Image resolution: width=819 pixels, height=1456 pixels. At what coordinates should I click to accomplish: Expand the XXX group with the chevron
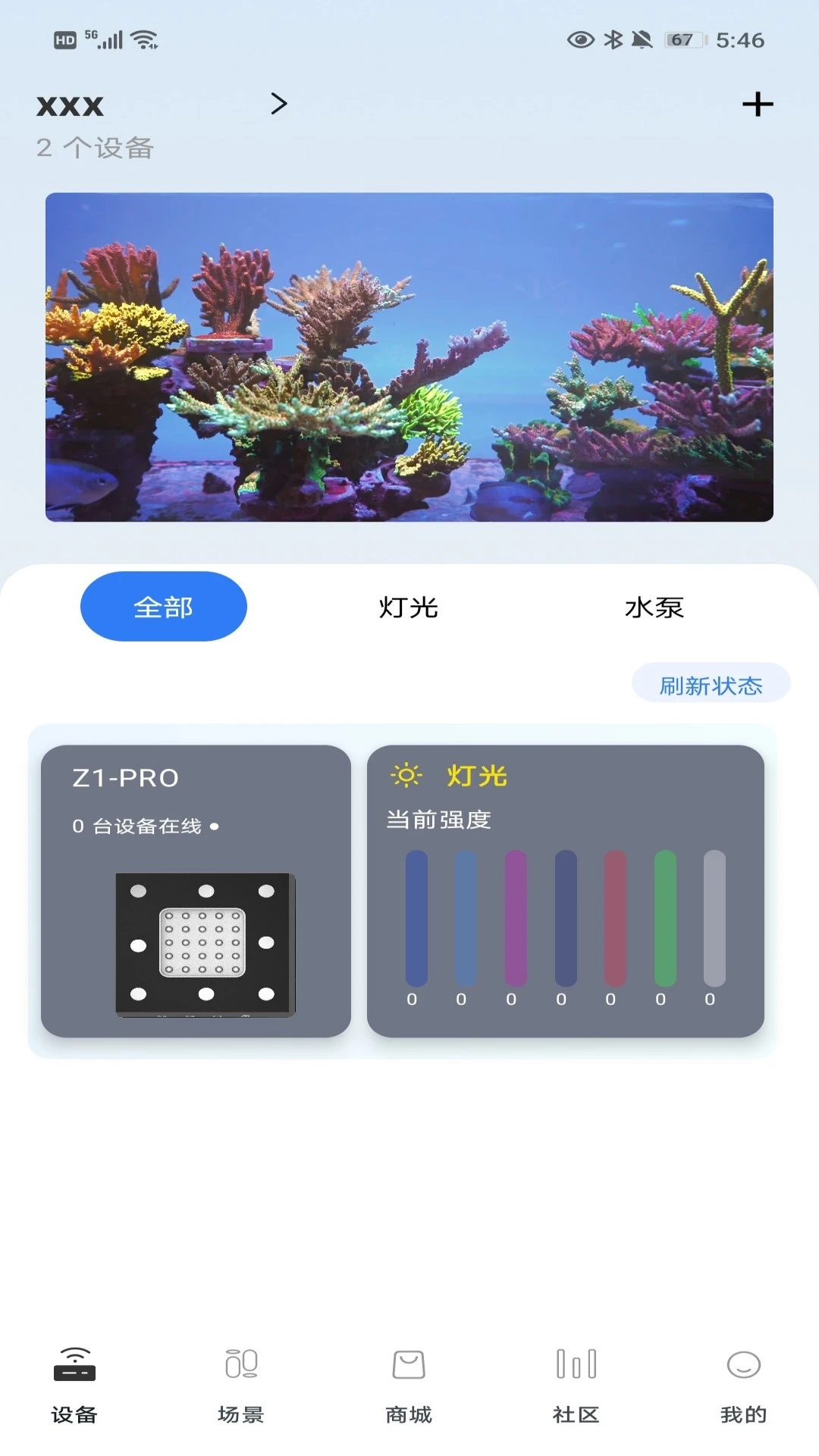tap(279, 104)
